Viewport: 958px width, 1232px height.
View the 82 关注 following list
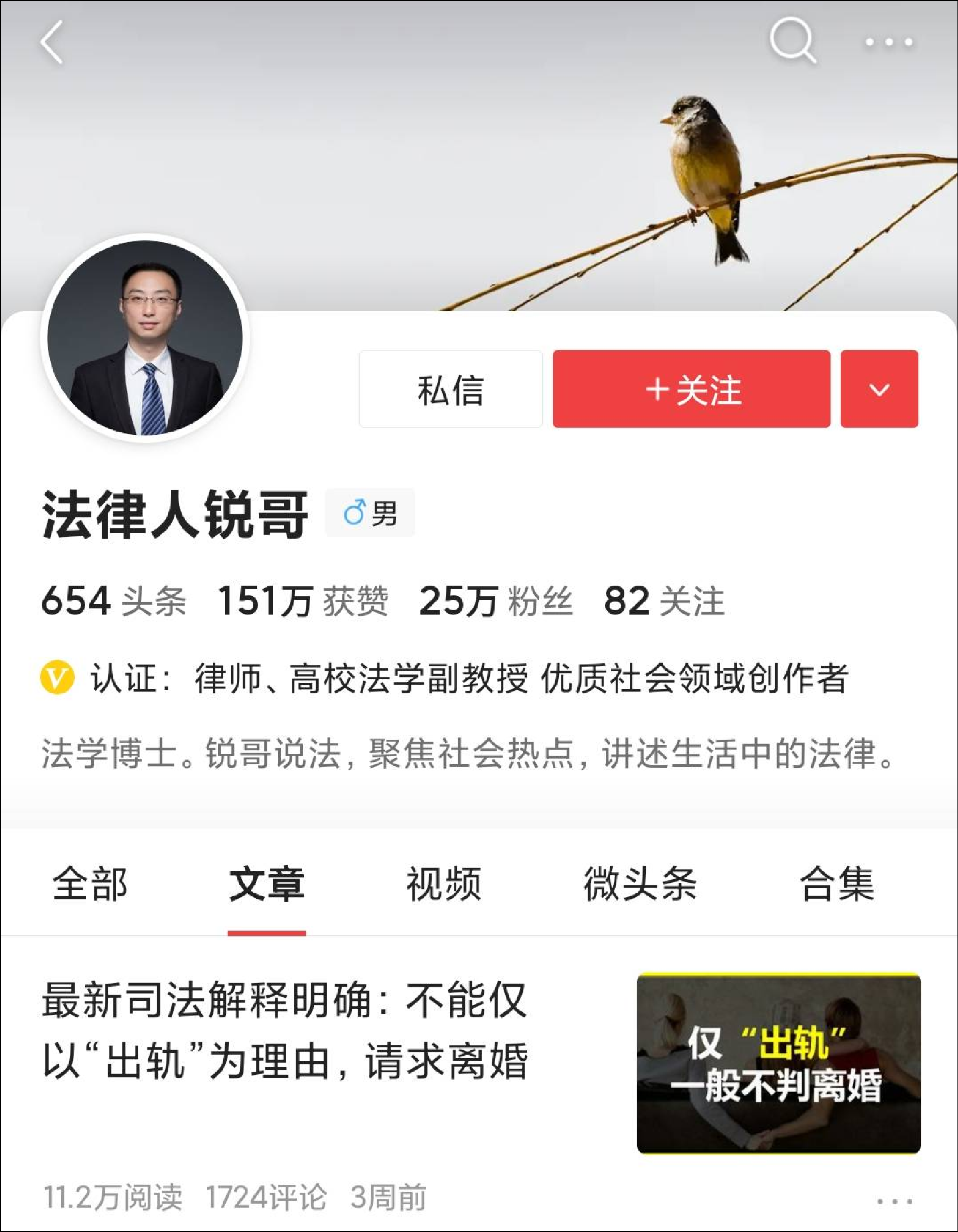tap(664, 601)
